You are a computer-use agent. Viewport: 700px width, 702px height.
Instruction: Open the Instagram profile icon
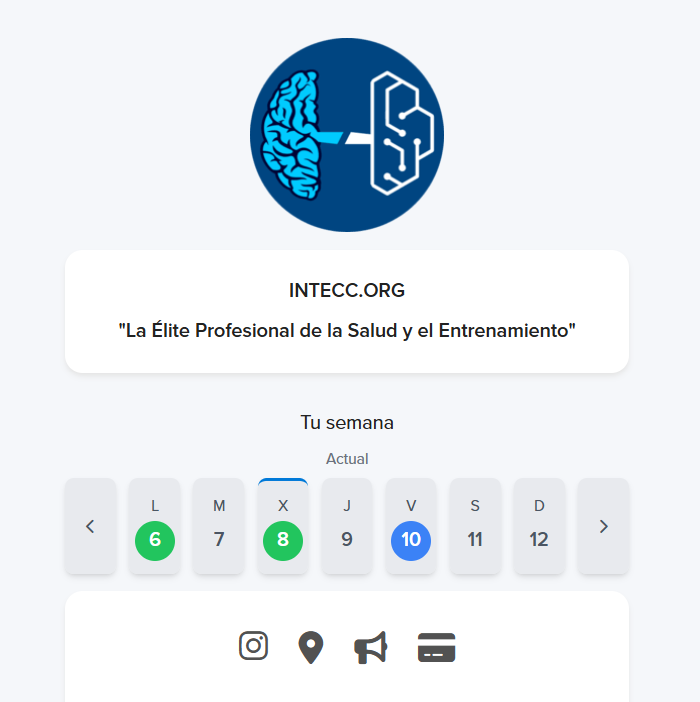tap(254, 646)
